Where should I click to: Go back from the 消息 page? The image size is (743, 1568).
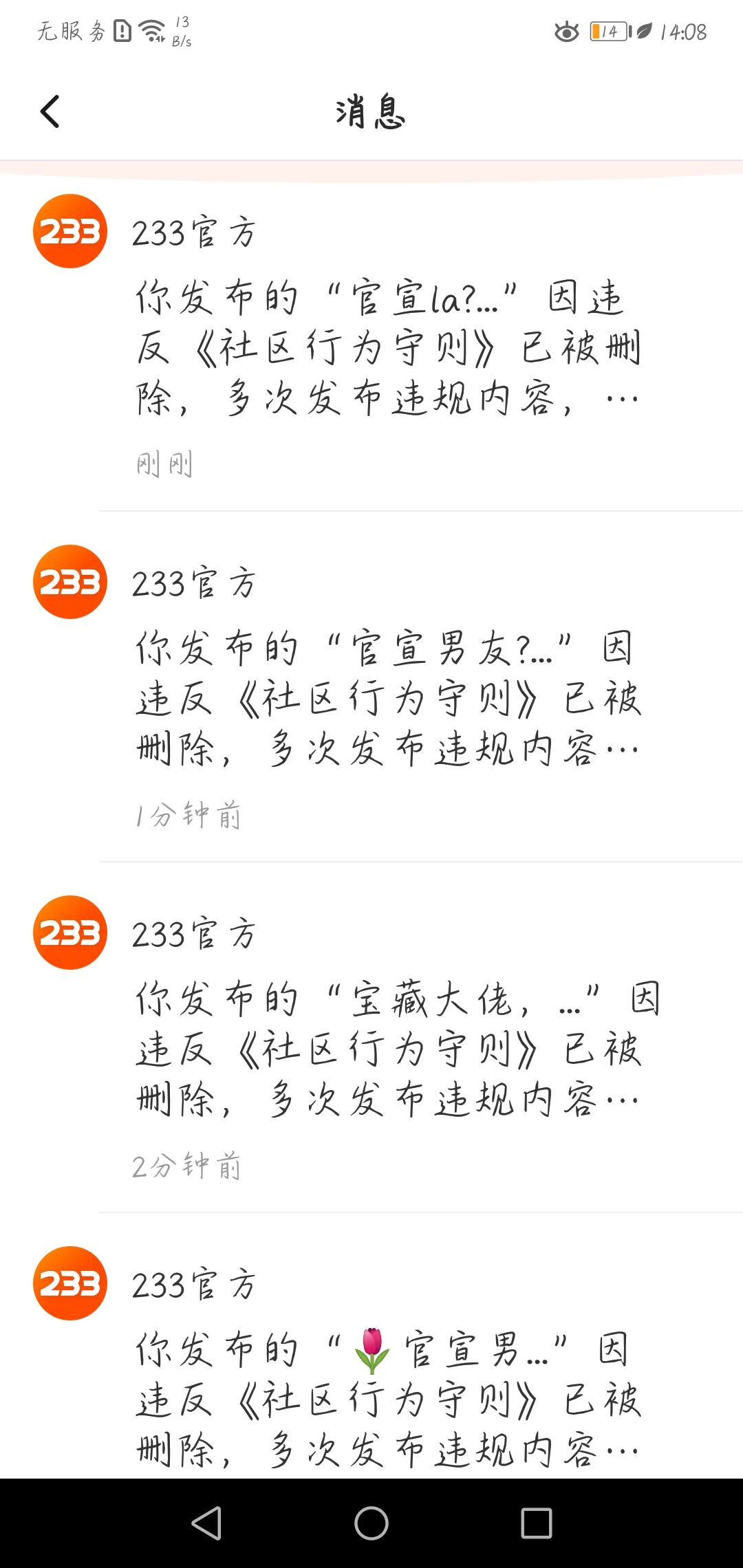[x=50, y=111]
